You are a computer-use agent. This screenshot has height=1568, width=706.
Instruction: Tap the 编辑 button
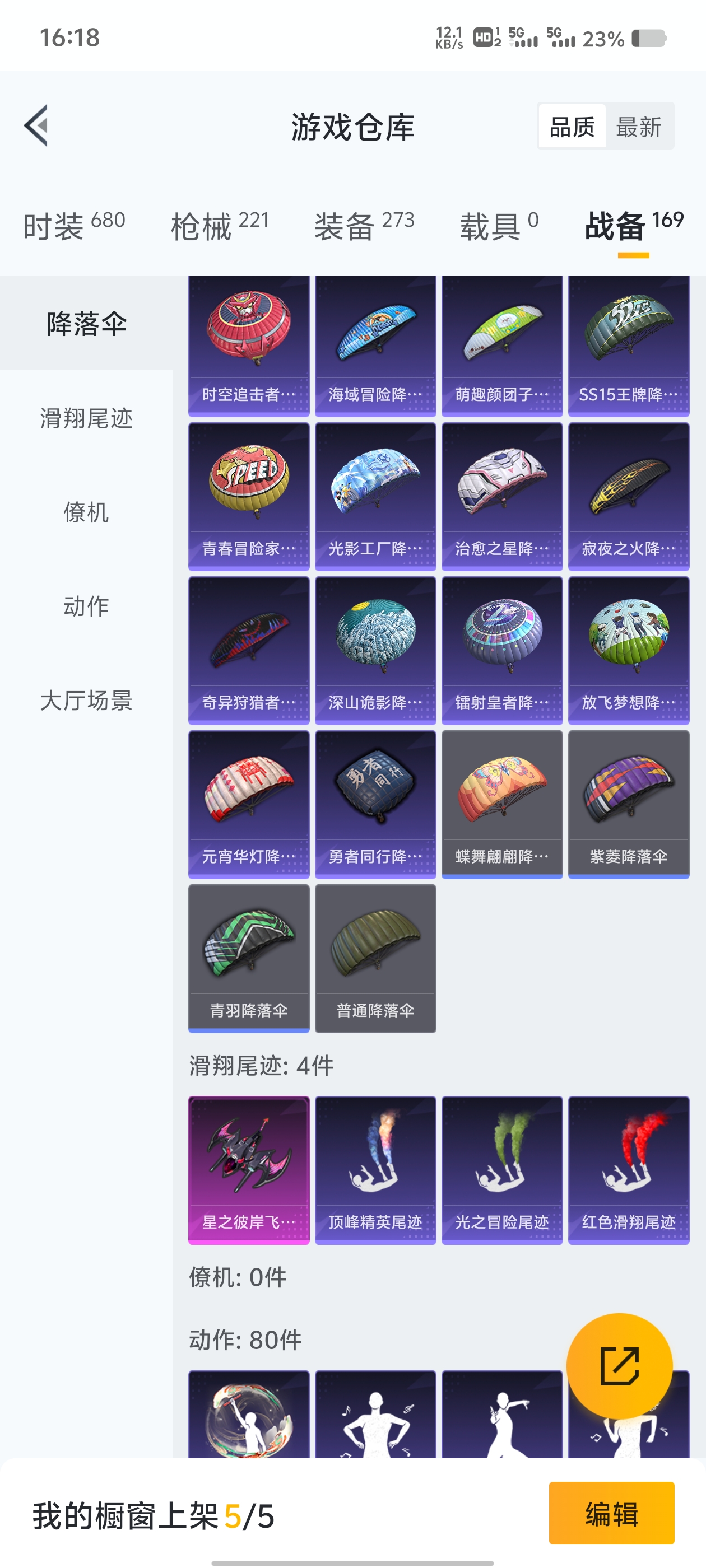click(611, 1513)
